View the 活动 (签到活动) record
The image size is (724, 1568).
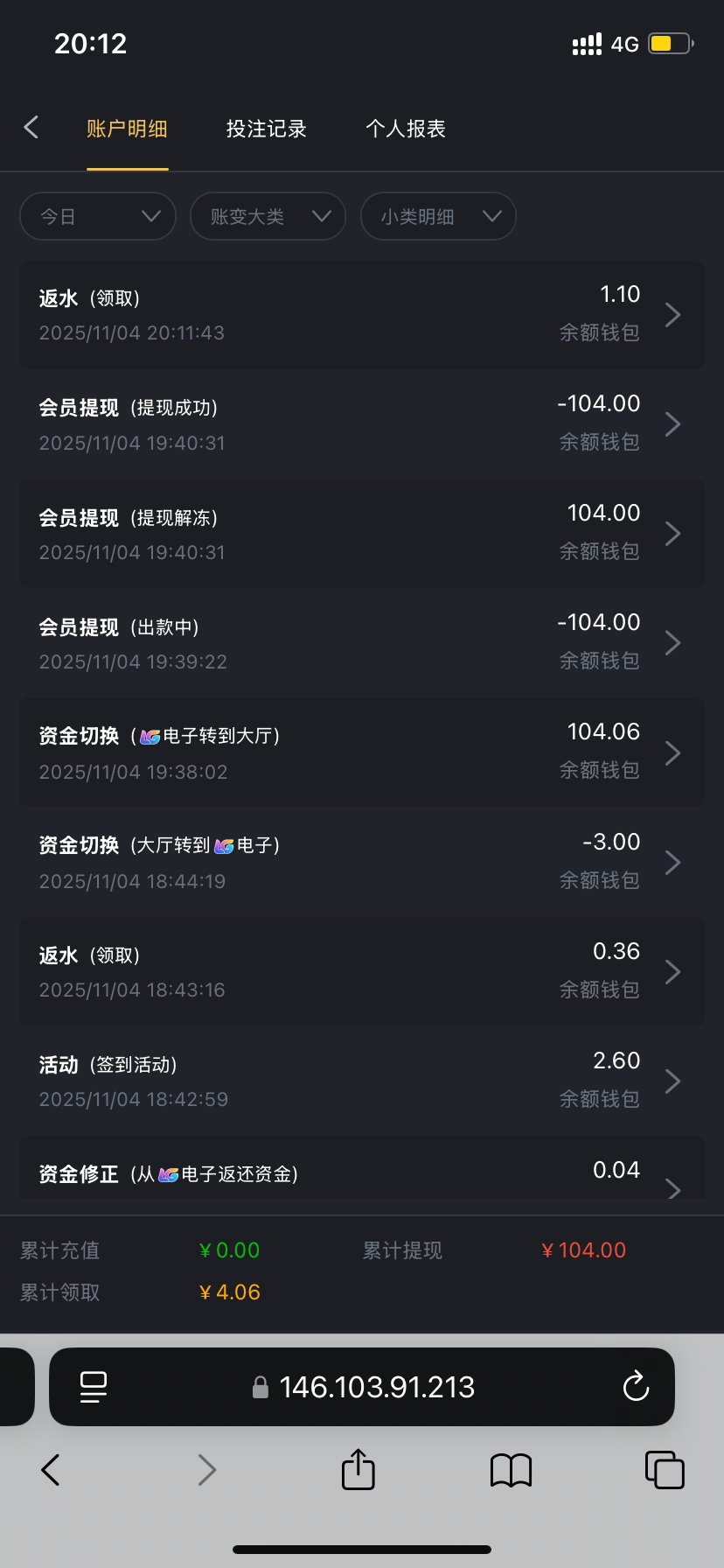(x=362, y=1081)
